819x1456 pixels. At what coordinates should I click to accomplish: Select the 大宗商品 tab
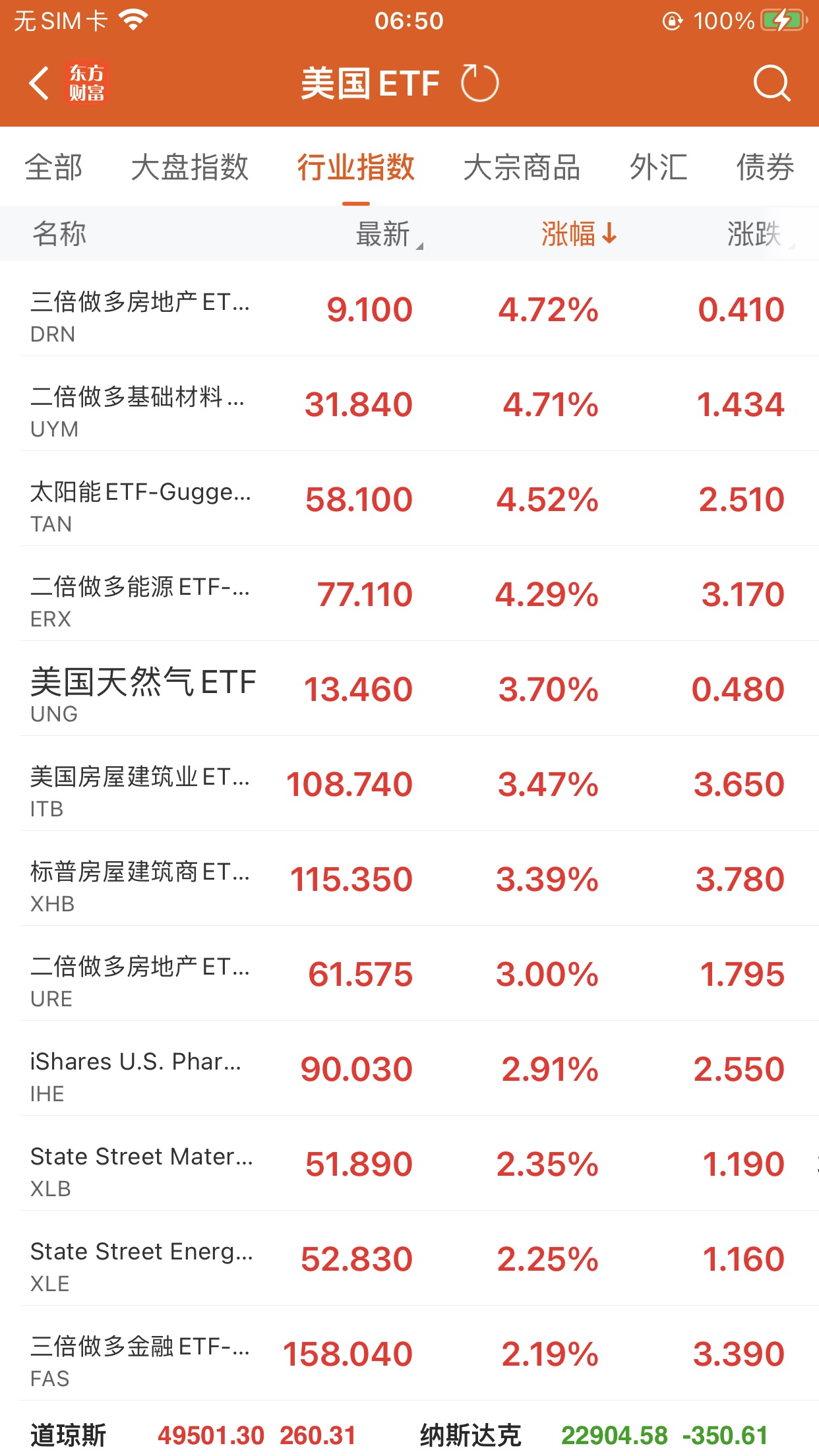521,167
